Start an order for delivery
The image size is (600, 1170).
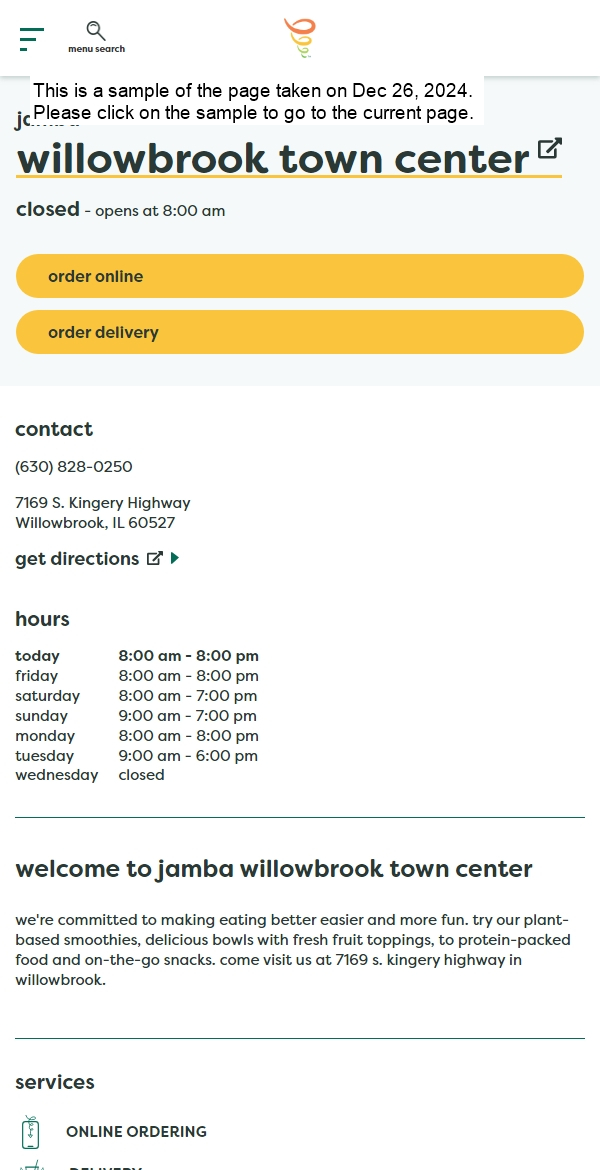[299, 332]
